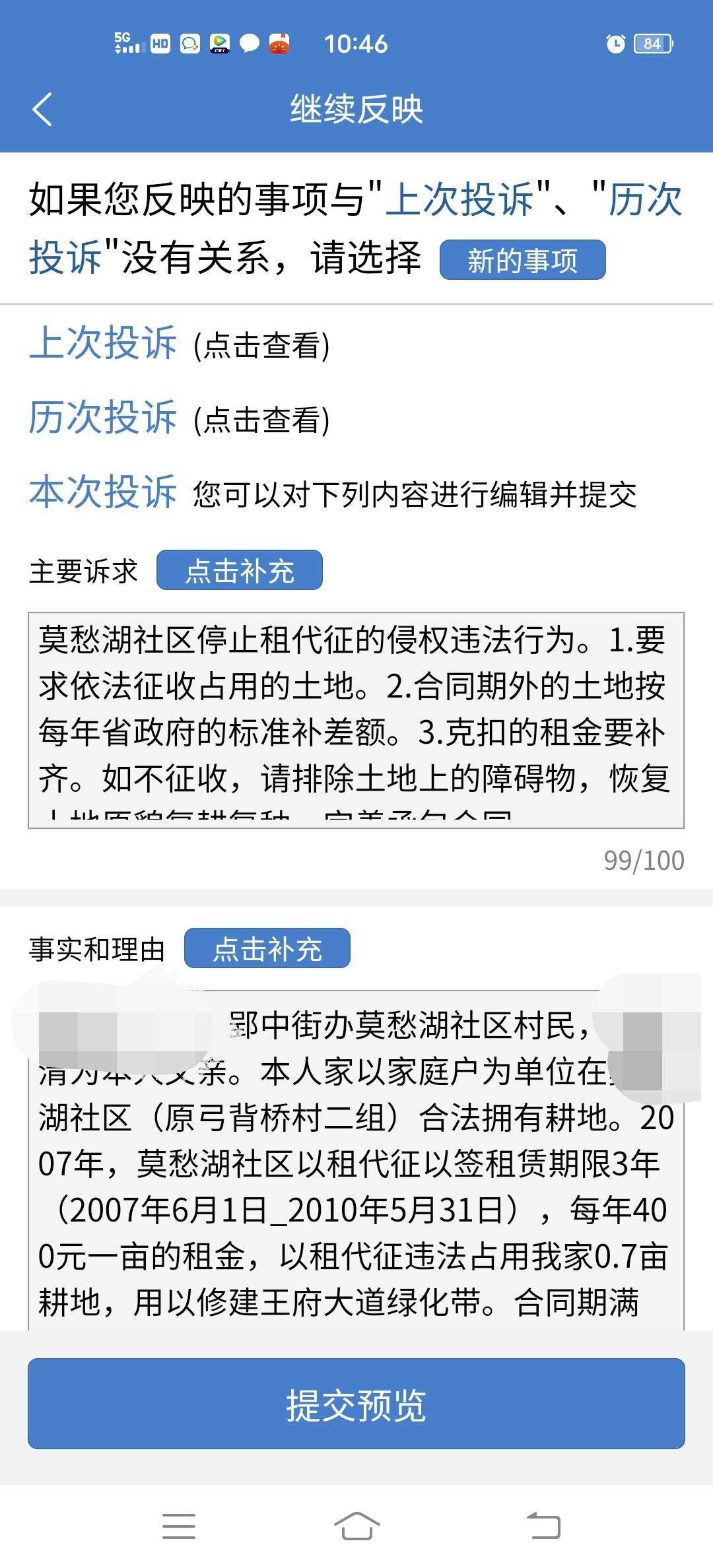Tap the 提交预览 button

coord(356,1404)
